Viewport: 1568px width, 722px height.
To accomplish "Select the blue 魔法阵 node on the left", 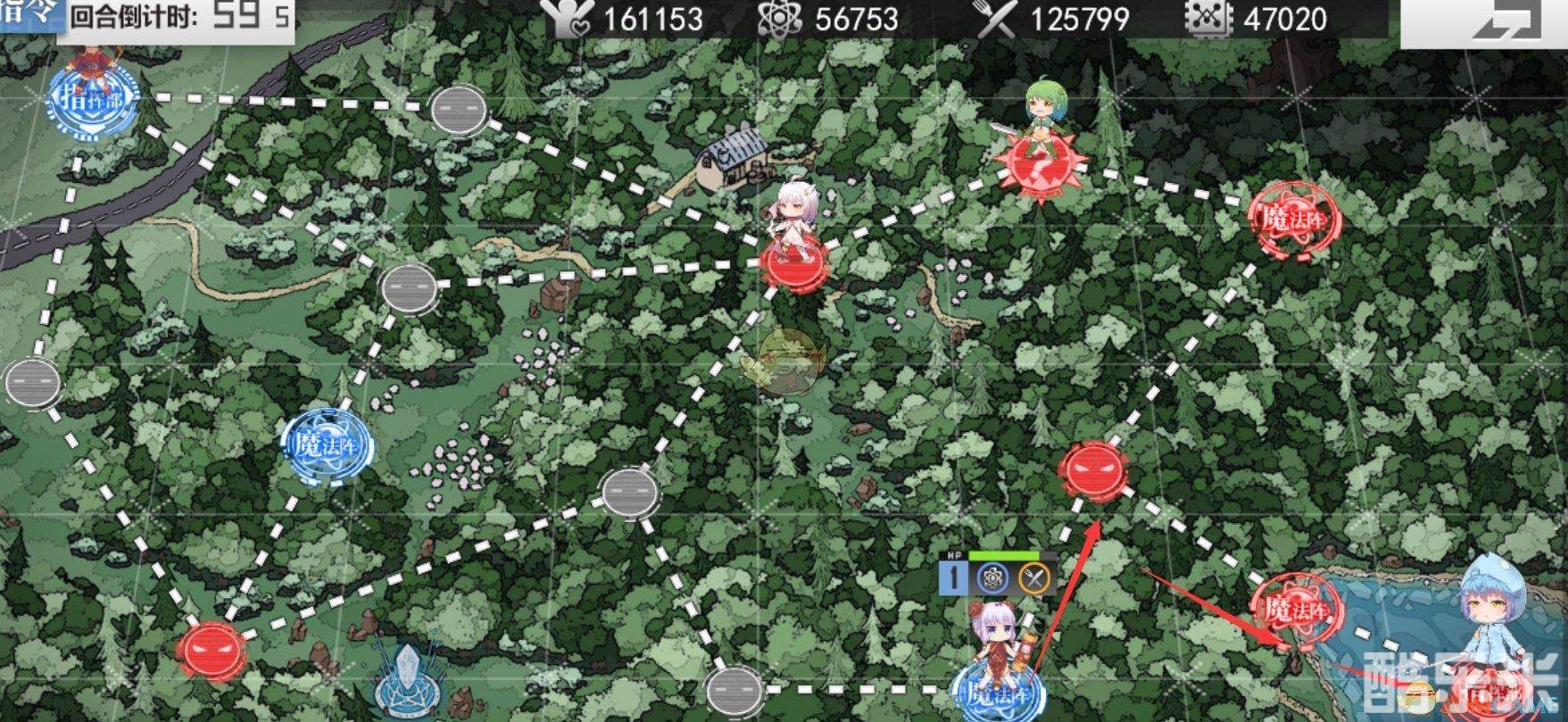I will point(326,445).
